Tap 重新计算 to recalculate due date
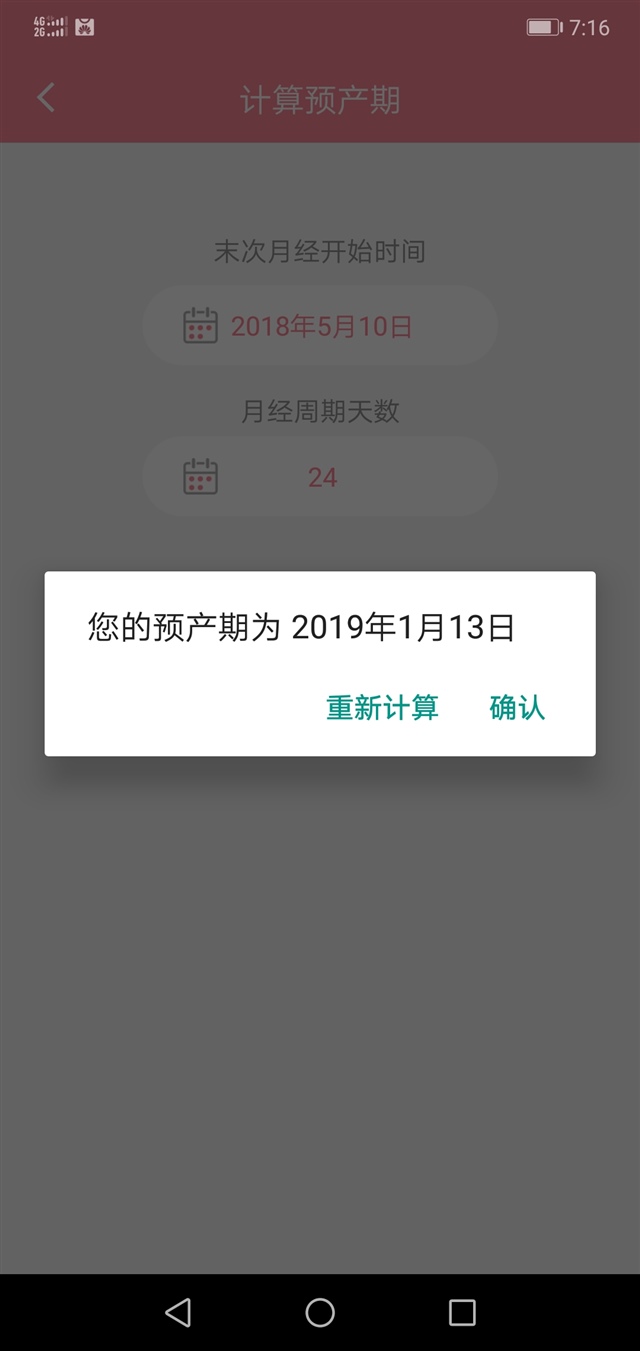 point(382,708)
